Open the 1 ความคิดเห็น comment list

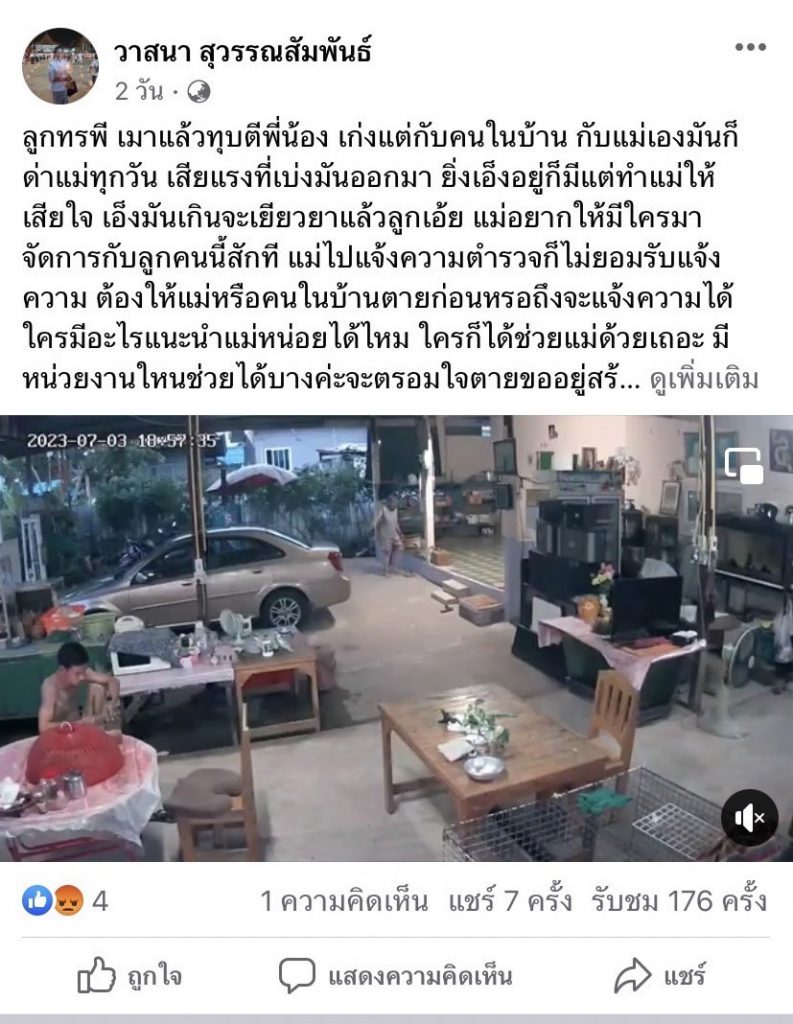point(343,901)
